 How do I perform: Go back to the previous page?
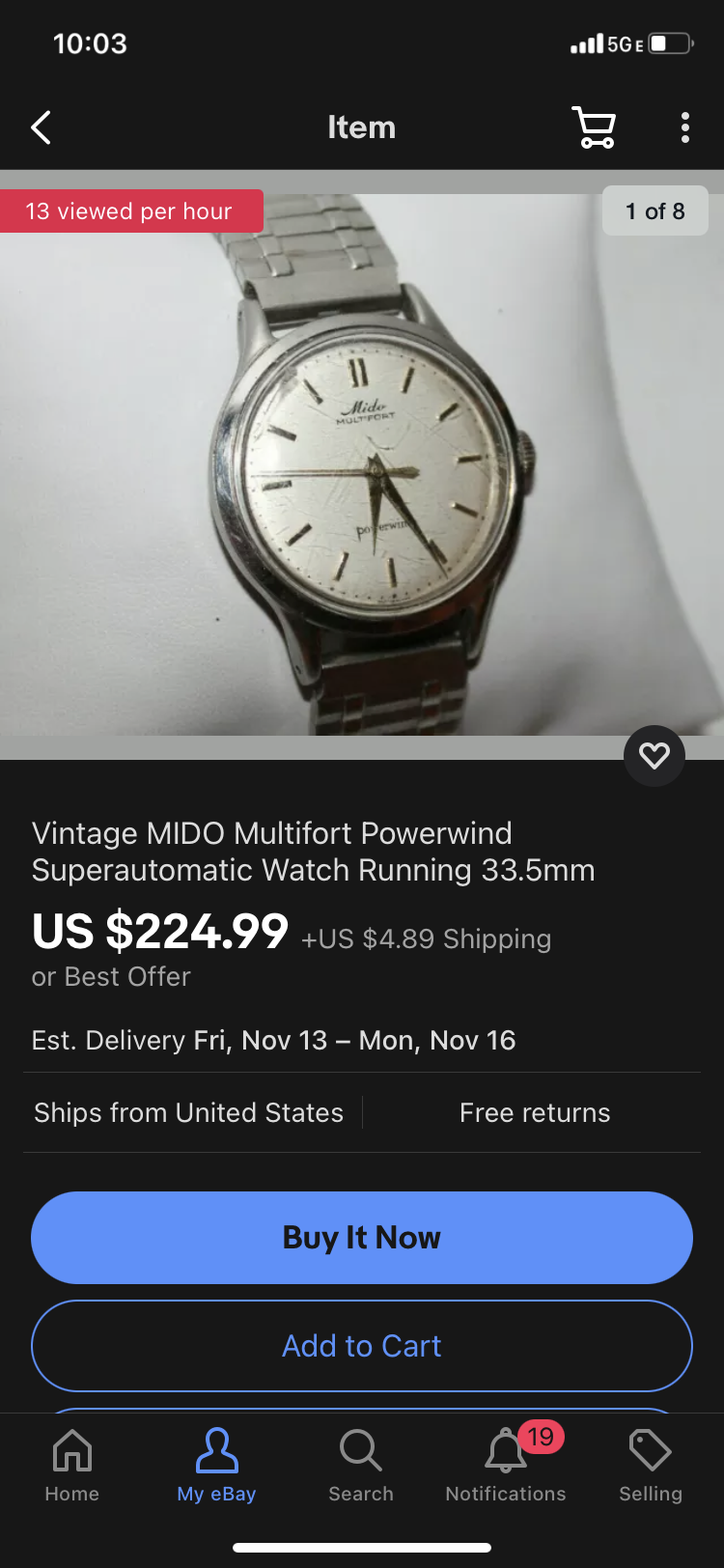point(41,127)
